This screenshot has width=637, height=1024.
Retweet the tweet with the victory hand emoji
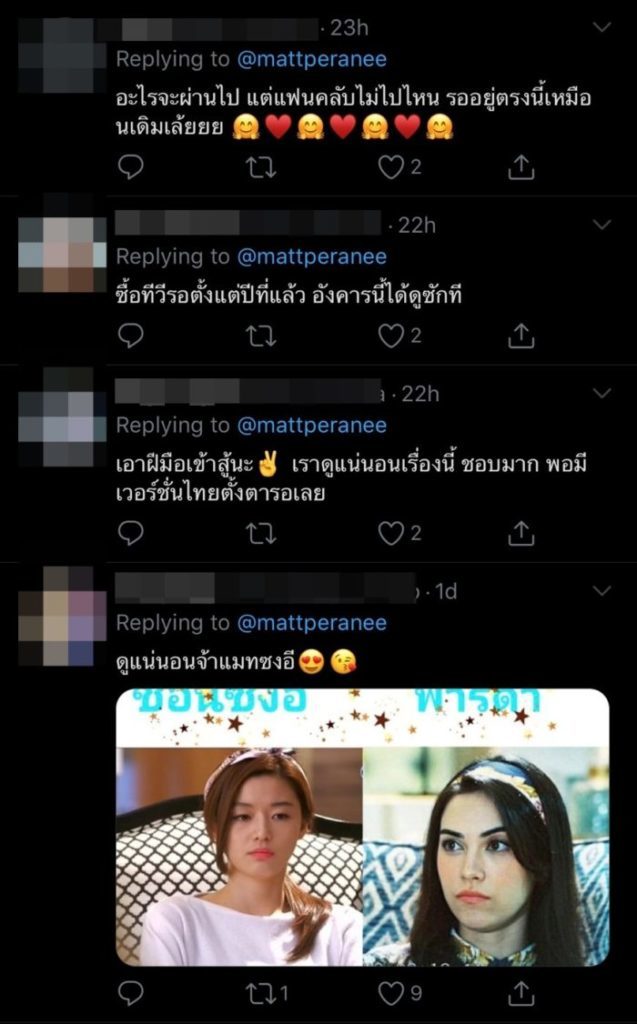[261, 533]
